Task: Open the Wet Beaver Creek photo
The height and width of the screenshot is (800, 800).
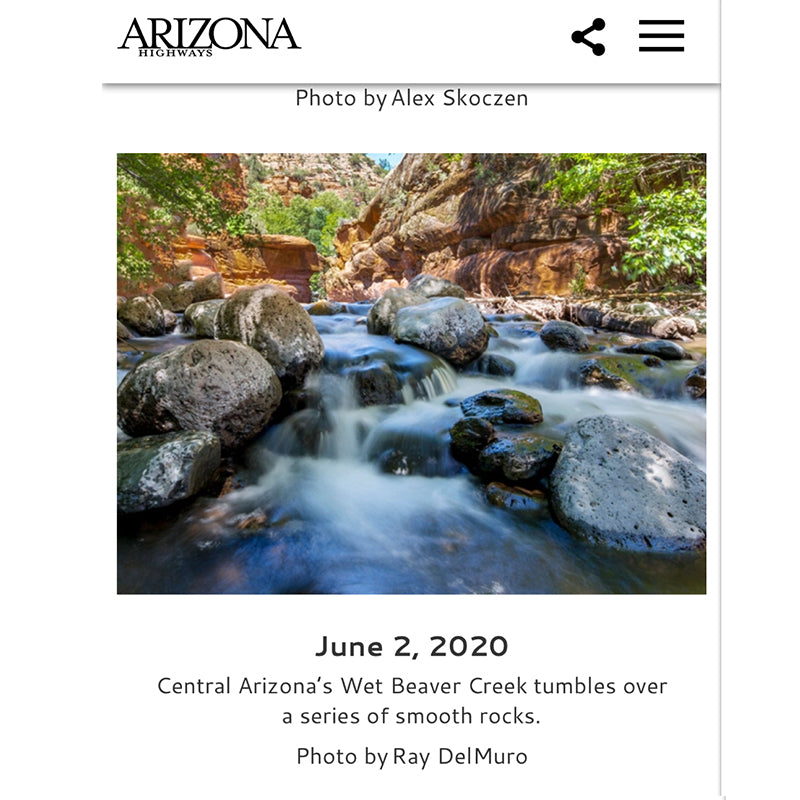Action: pyautogui.click(x=411, y=373)
